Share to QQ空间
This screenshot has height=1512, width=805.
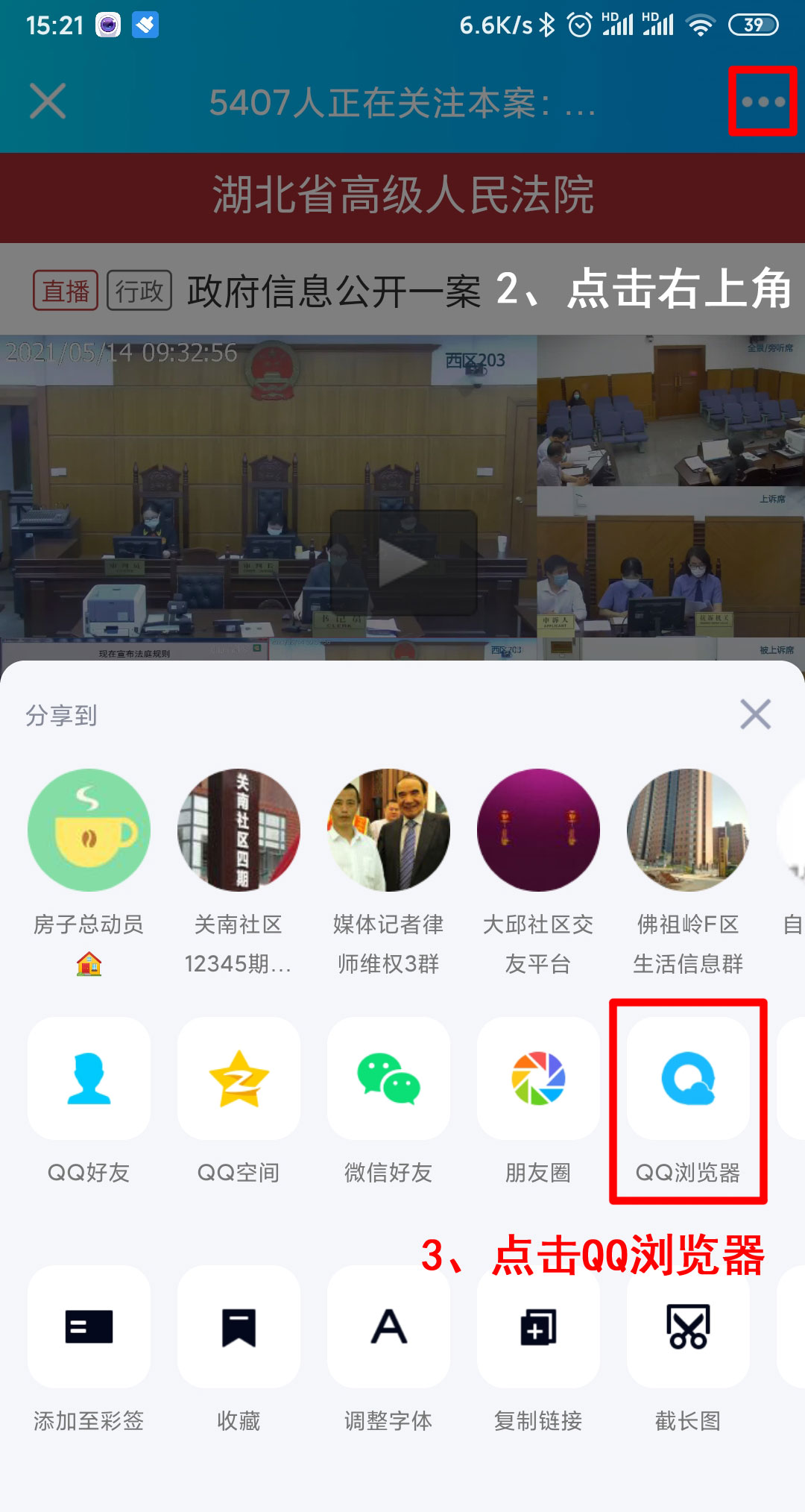[239, 1079]
